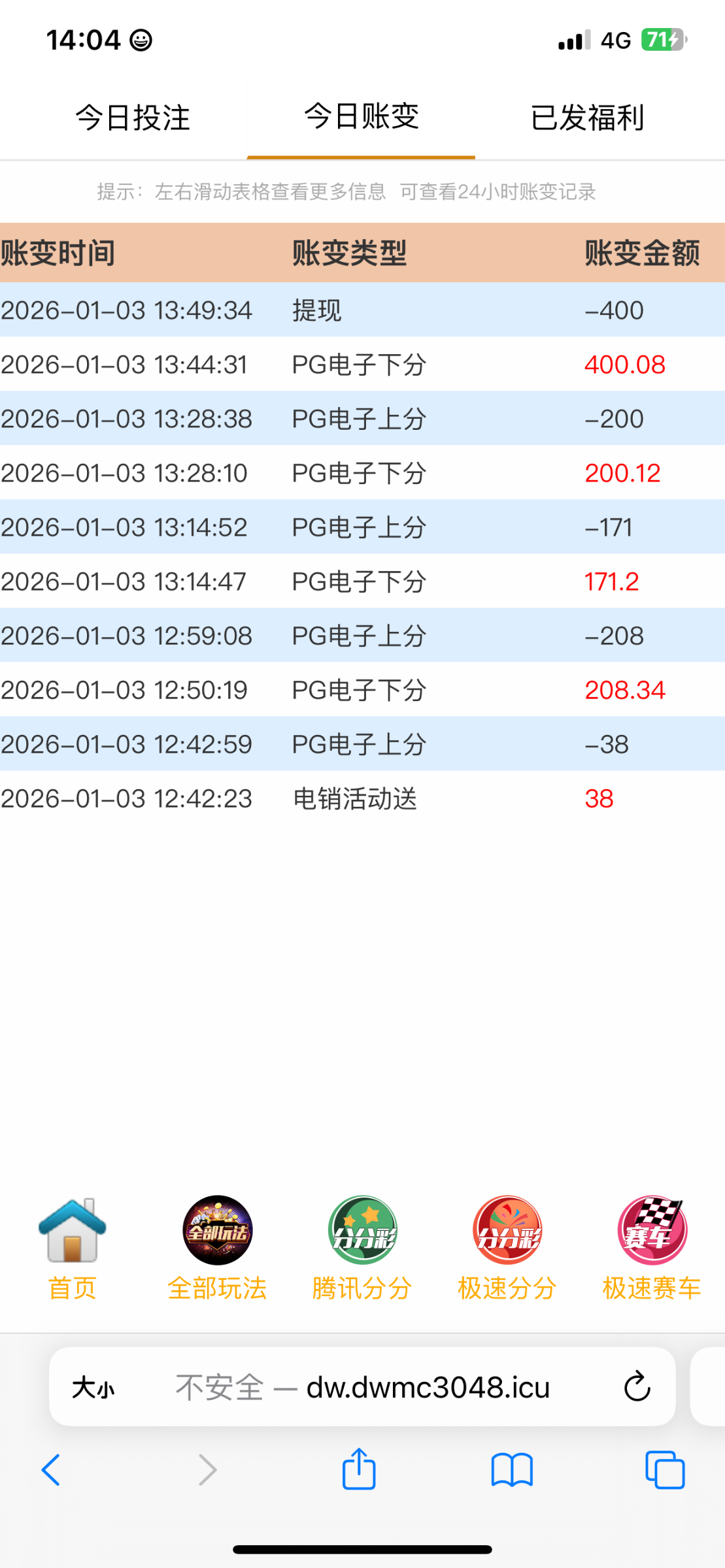Open Safari bookmarks
The image size is (725, 1568).
512,1470
